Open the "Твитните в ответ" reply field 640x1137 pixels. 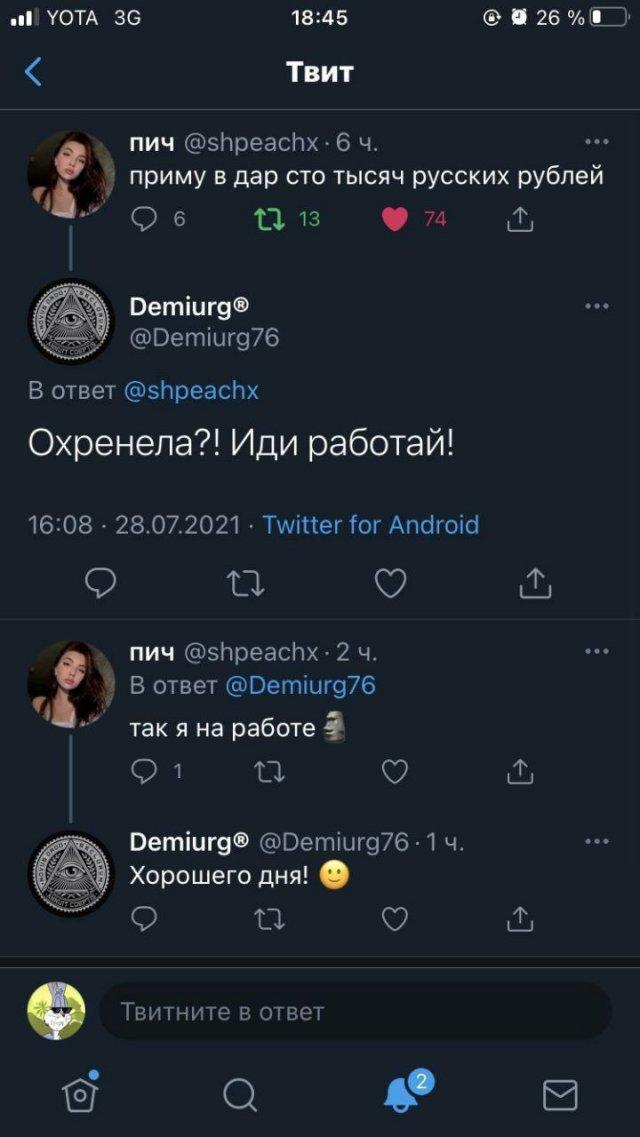(355, 1011)
